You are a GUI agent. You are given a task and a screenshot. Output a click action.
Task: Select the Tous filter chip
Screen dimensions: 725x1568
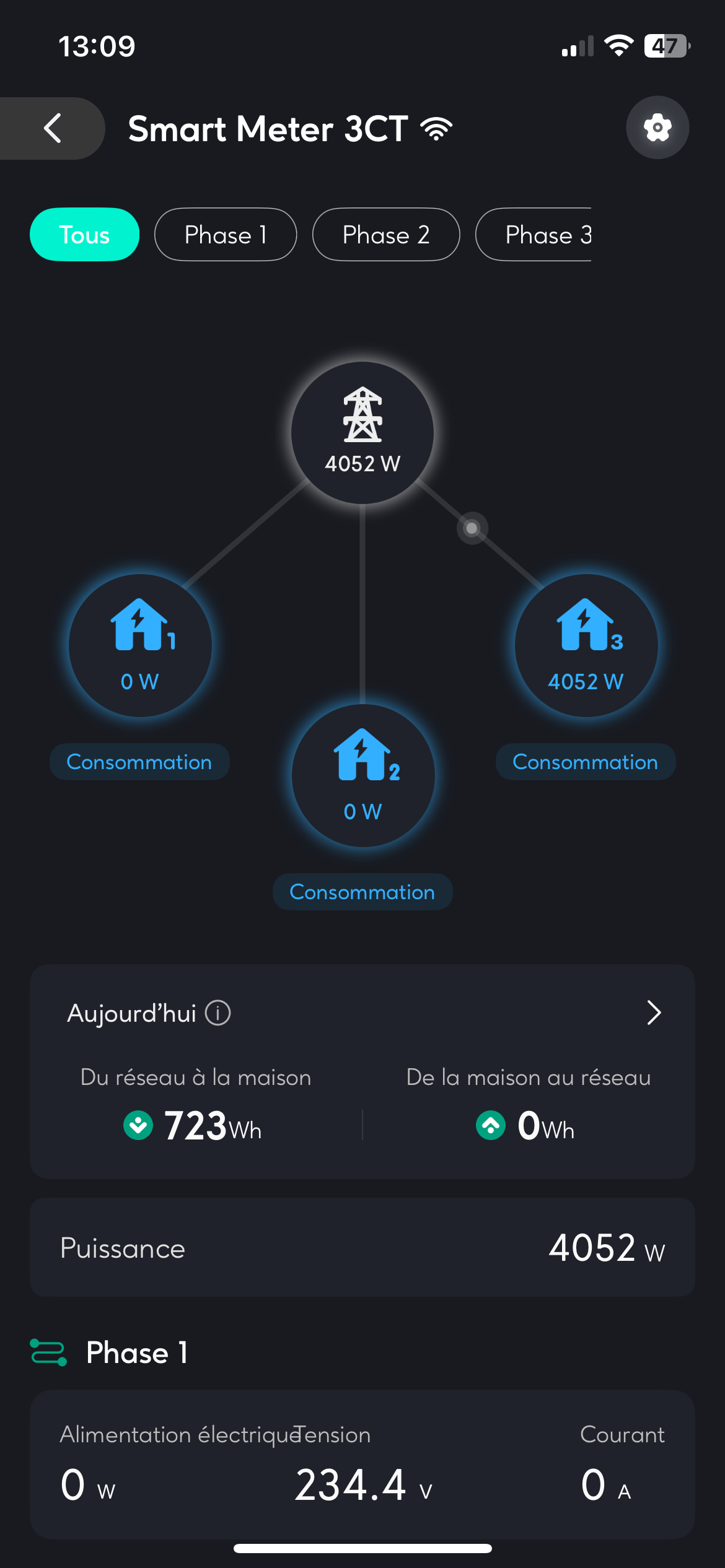tap(84, 235)
